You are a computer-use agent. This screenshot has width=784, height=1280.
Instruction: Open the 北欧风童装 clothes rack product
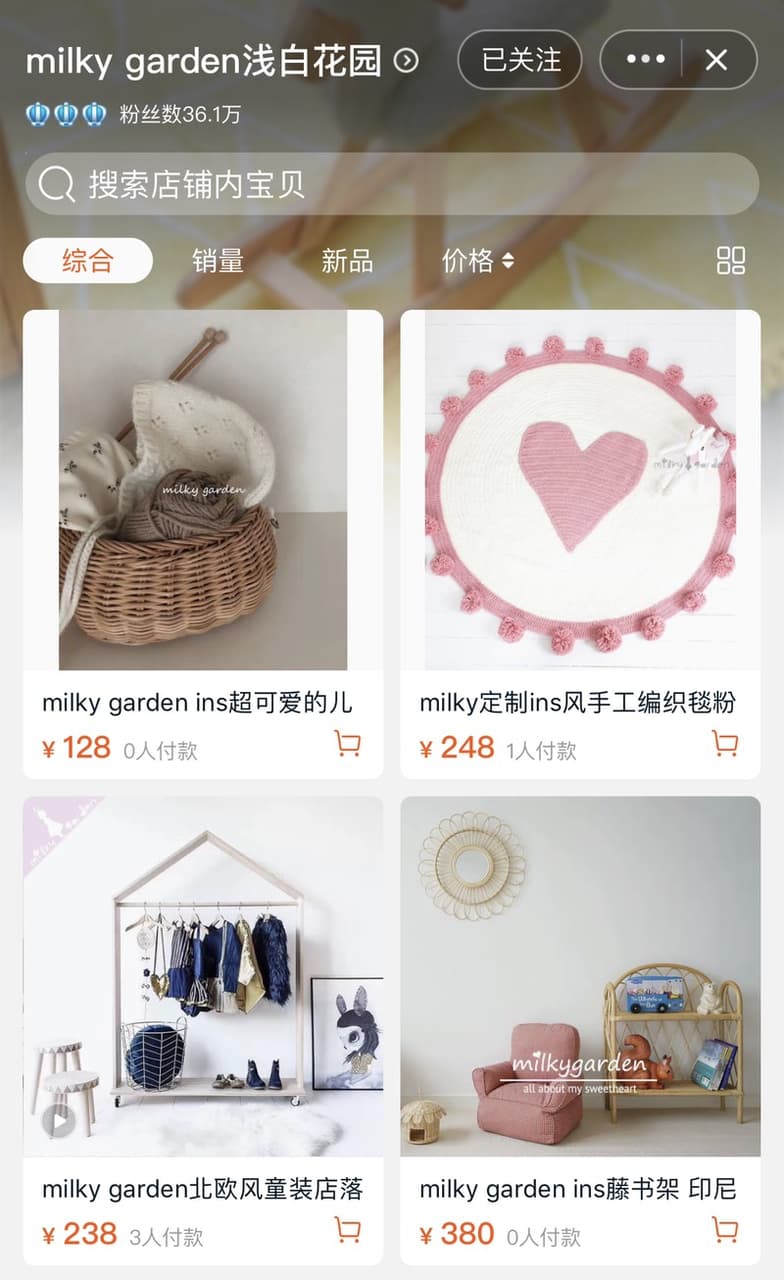coord(203,1030)
